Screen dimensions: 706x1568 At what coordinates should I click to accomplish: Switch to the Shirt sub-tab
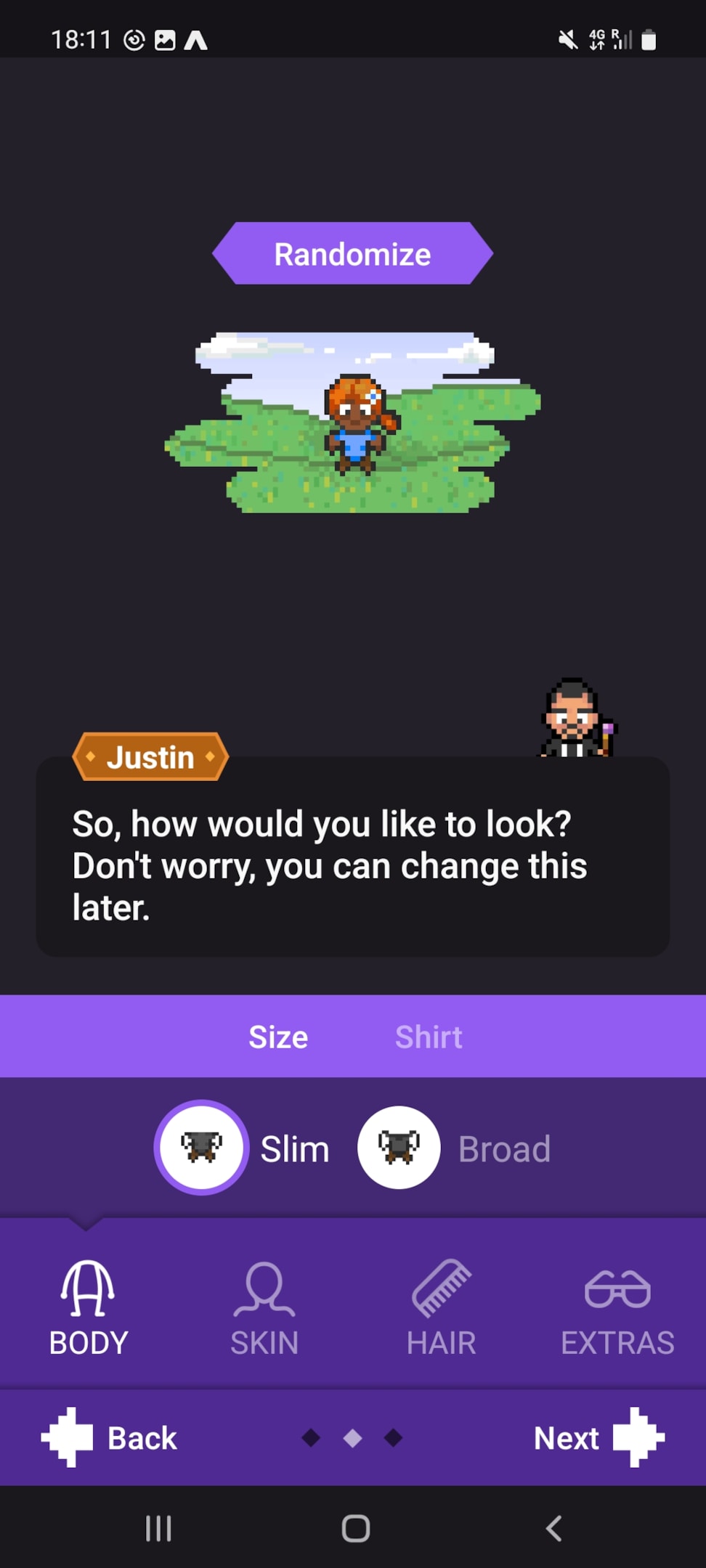429,1037
